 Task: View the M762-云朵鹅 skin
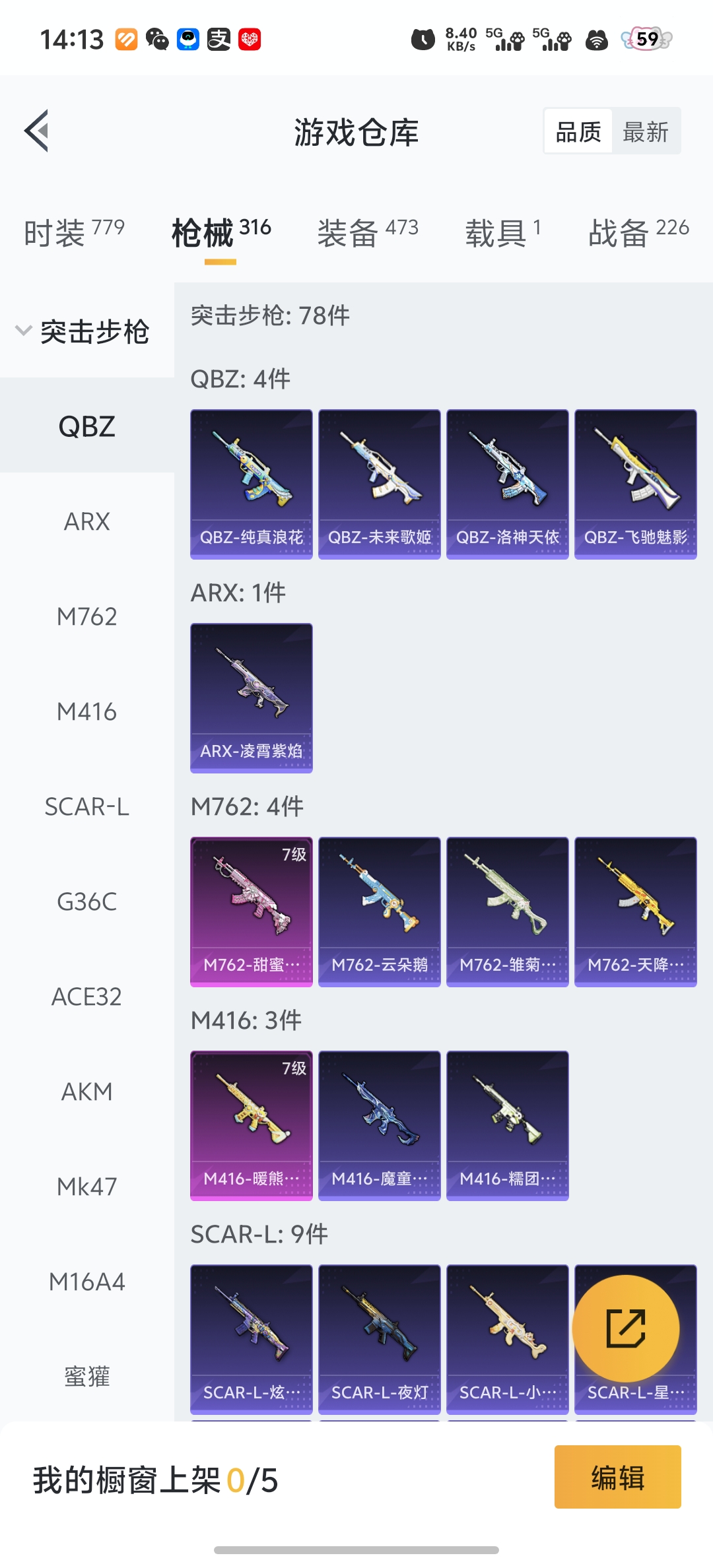coord(379,911)
